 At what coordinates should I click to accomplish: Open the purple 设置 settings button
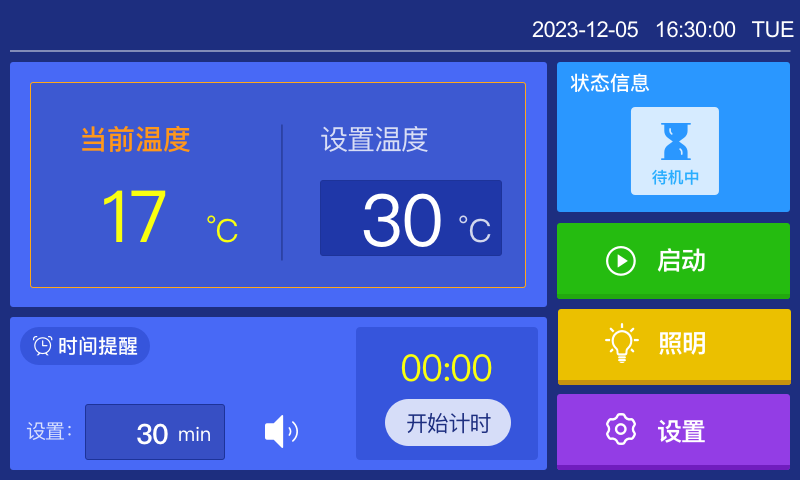click(673, 431)
